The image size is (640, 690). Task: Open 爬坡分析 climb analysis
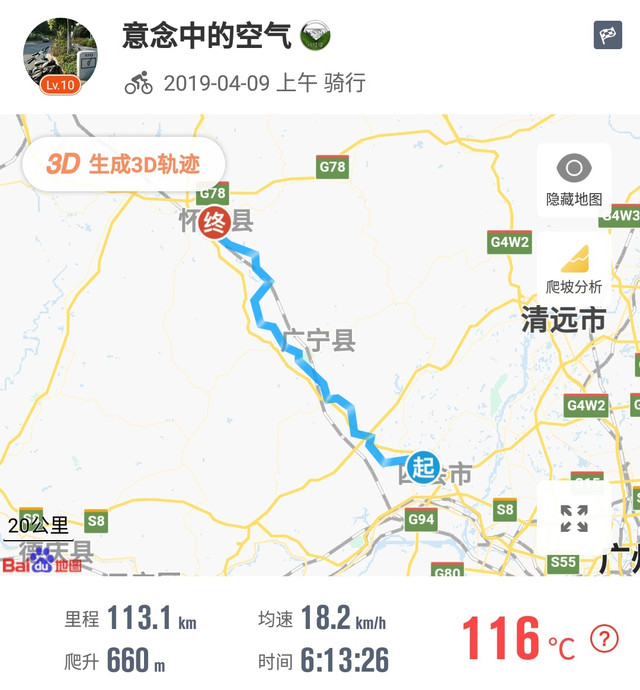(x=574, y=266)
